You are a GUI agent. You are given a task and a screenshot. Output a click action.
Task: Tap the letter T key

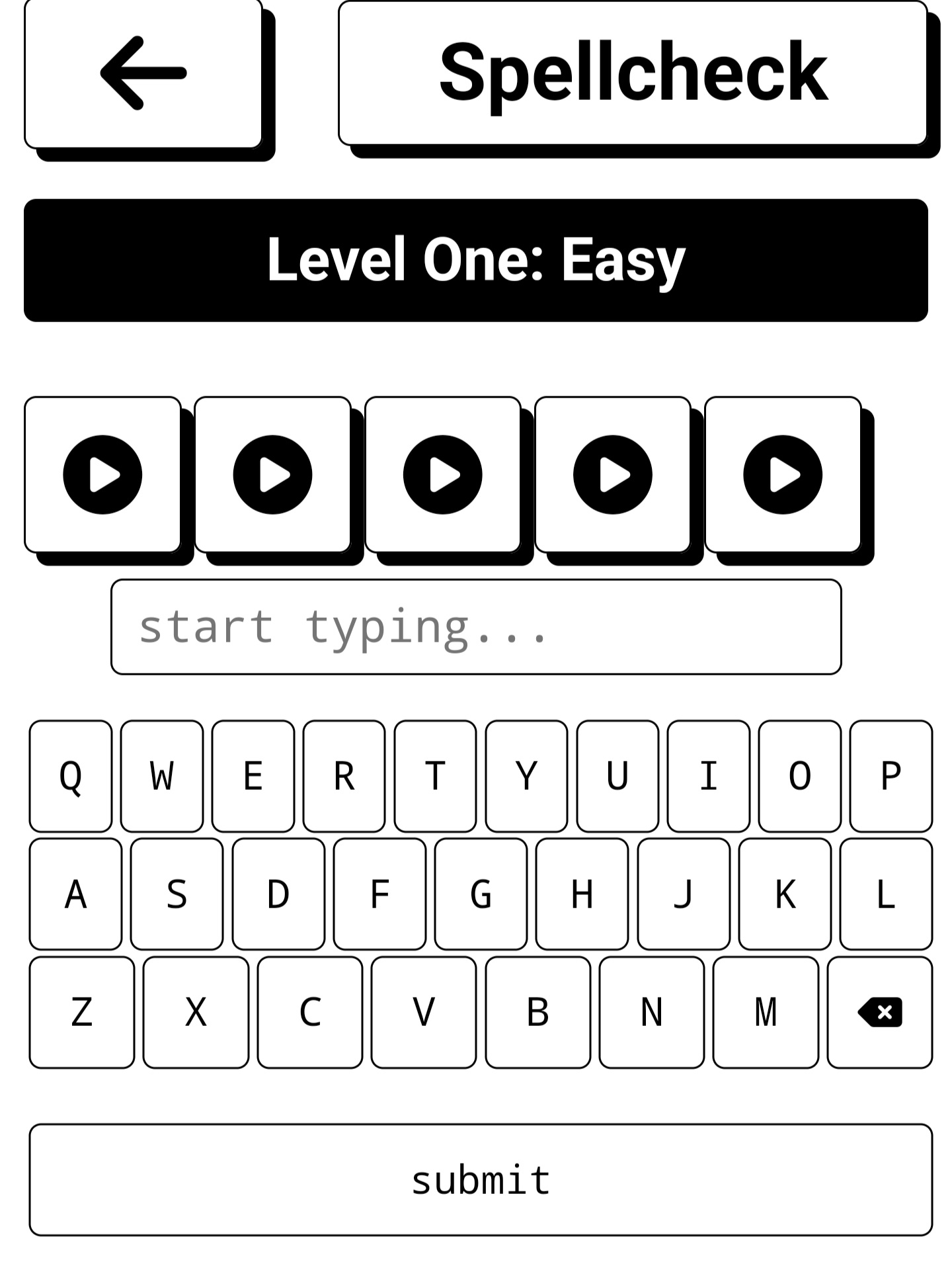click(436, 777)
